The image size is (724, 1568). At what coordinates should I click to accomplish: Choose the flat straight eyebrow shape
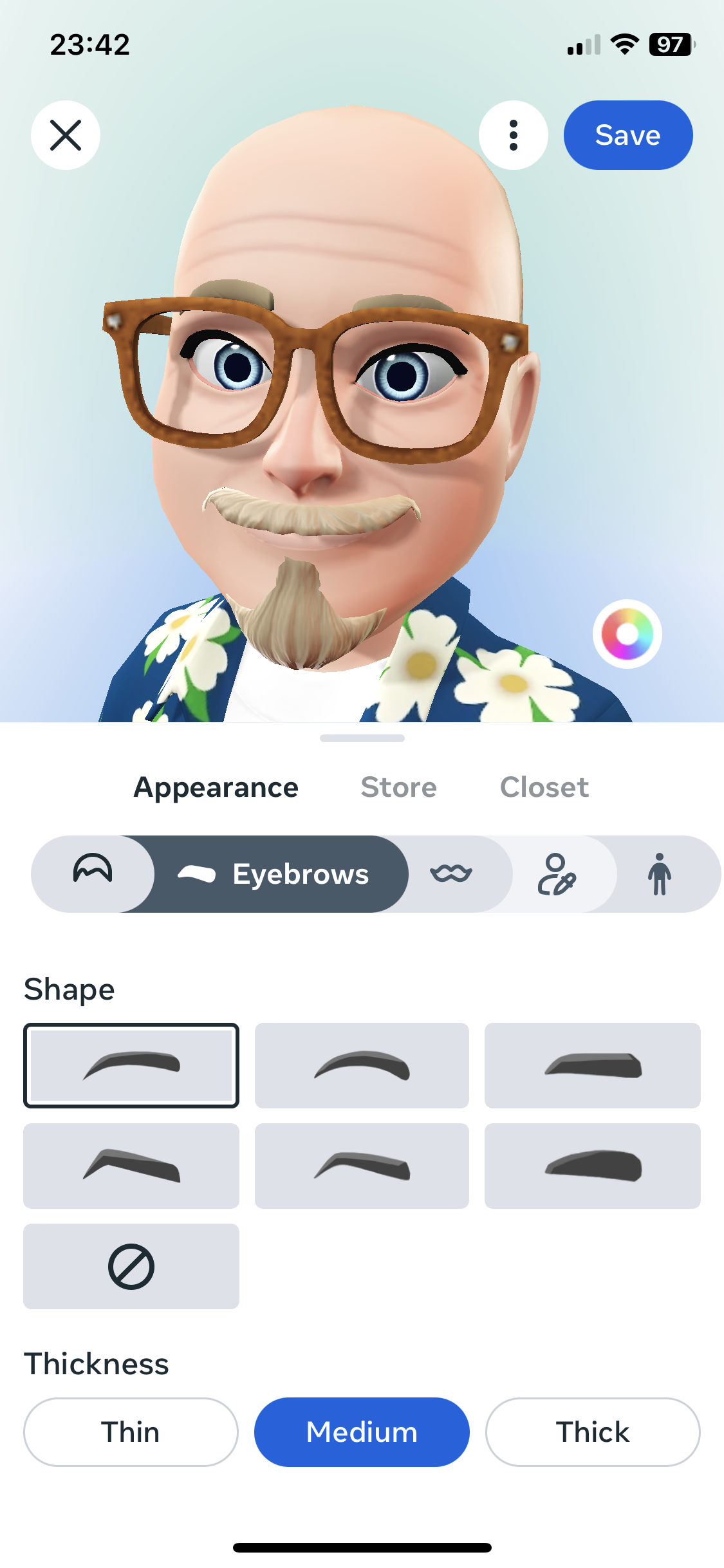(592, 1065)
